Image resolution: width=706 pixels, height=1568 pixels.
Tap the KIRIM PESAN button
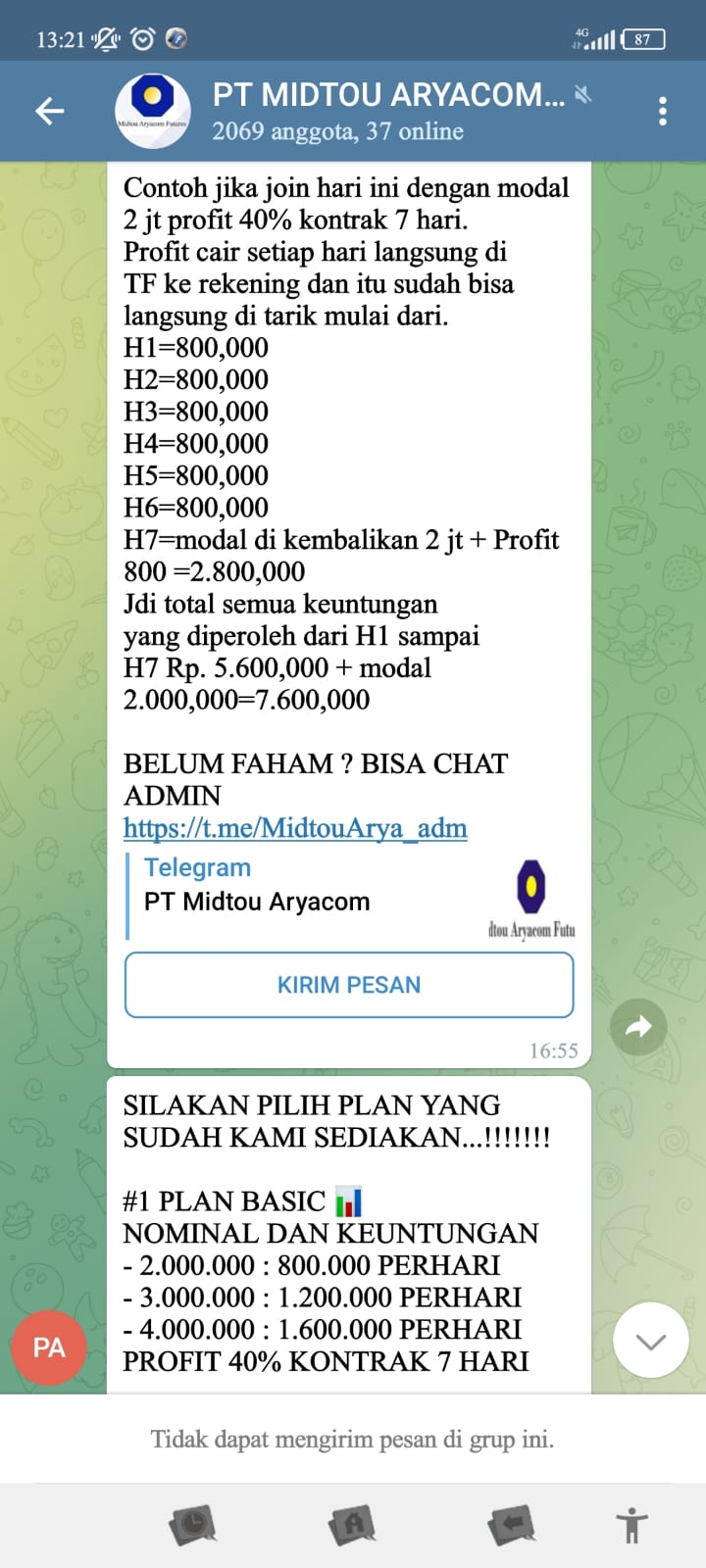click(349, 985)
